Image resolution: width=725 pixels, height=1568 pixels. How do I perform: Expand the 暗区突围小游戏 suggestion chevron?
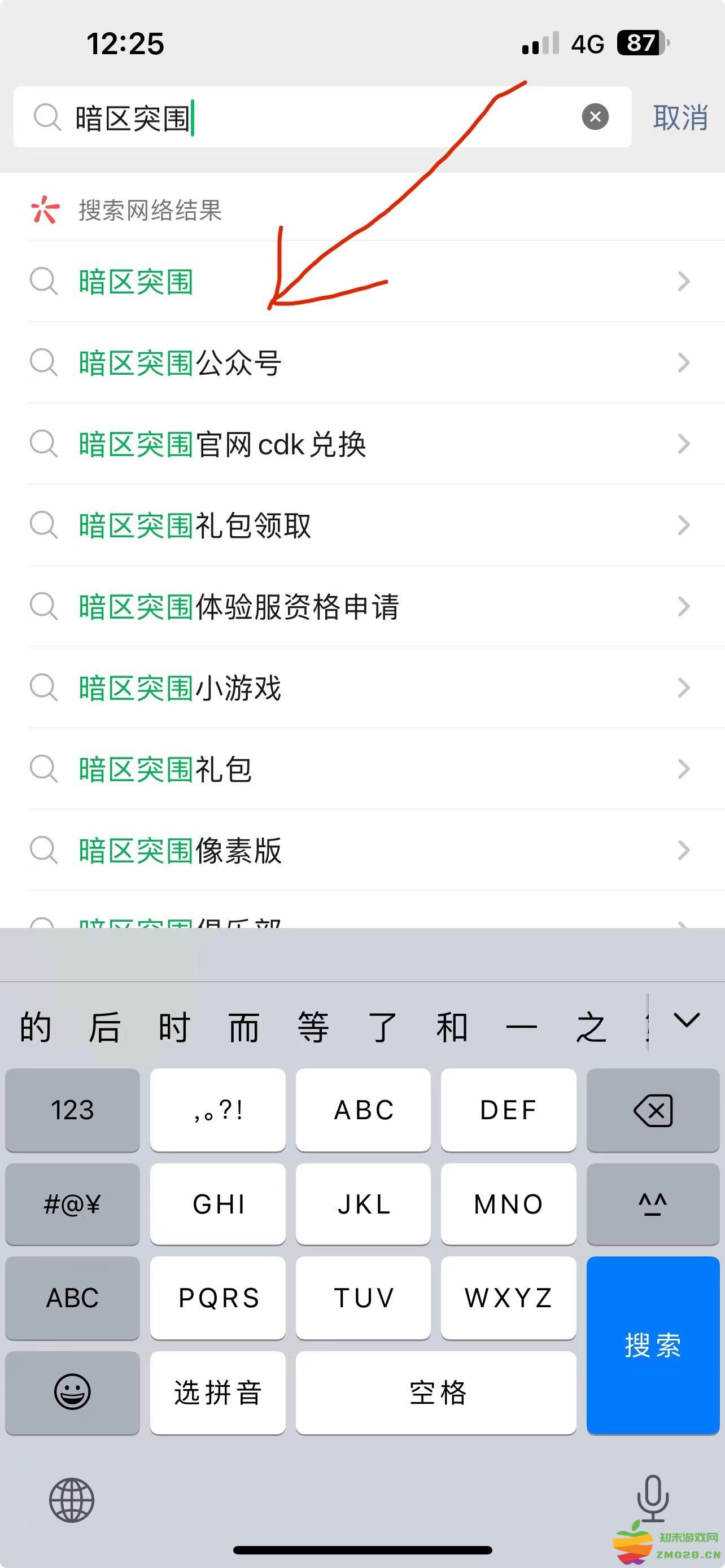coord(683,689)
